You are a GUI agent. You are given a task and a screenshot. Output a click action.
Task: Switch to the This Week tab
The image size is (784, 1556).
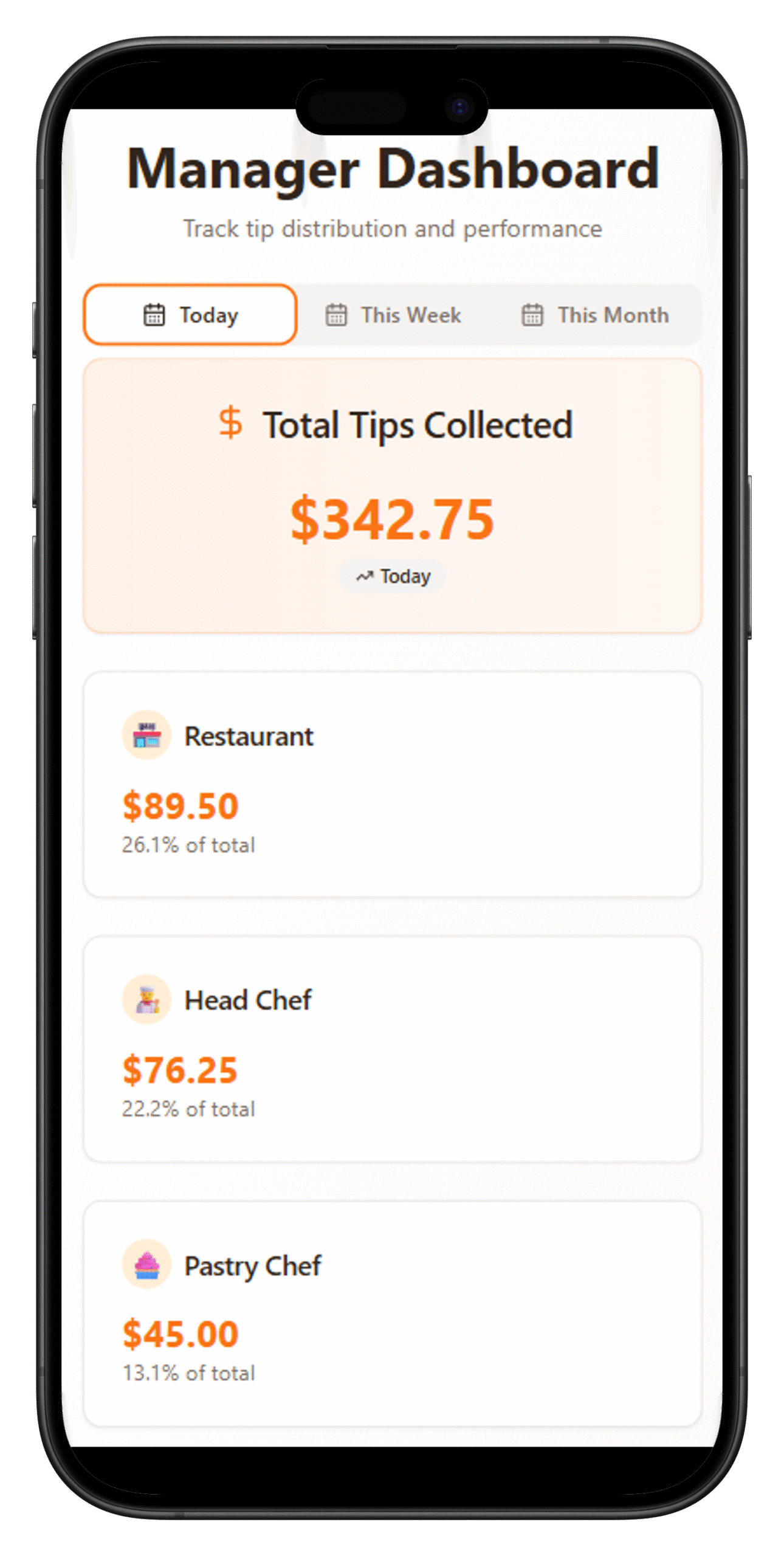coord(393,314)
